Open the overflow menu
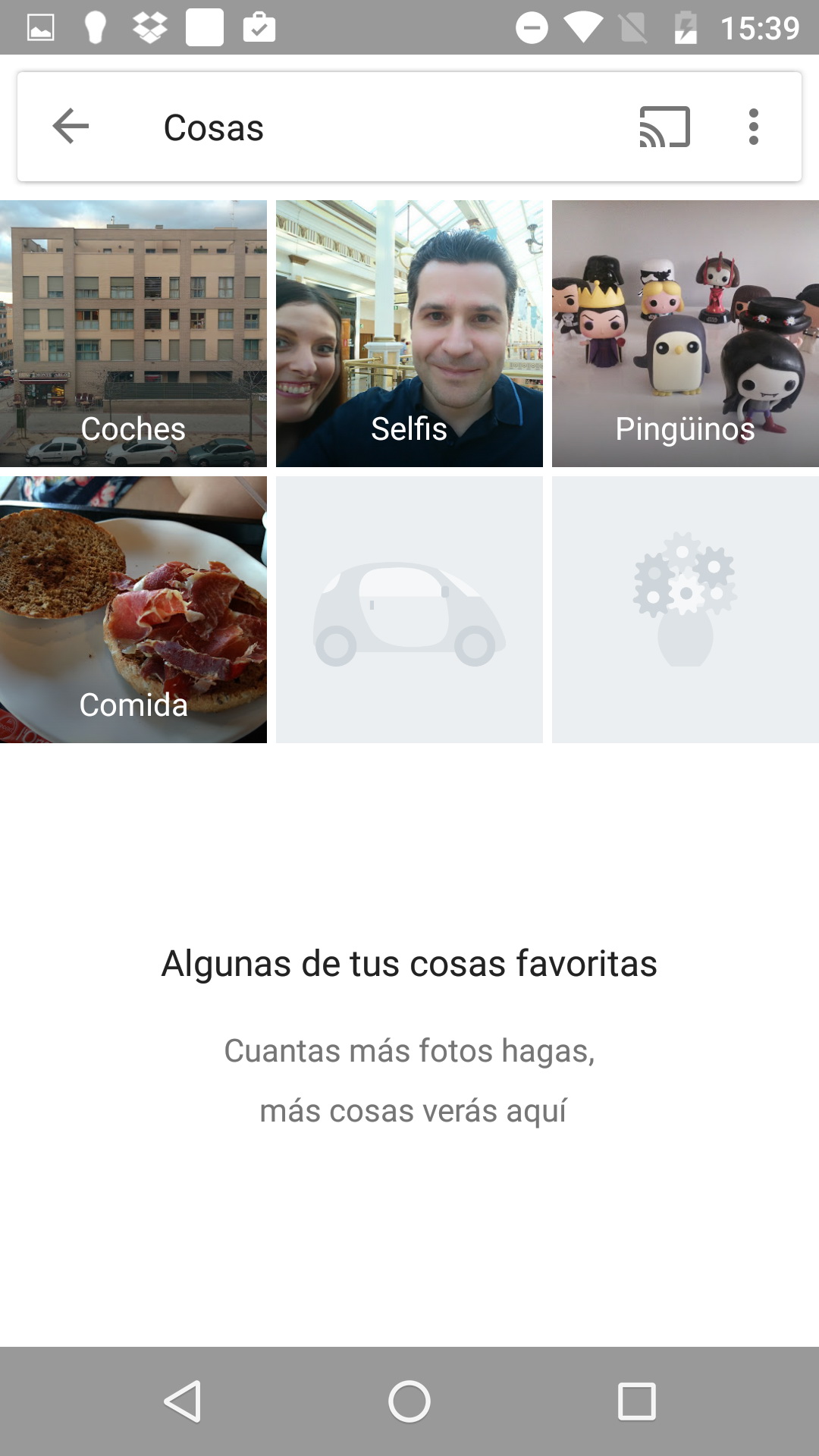 point(753,126)
